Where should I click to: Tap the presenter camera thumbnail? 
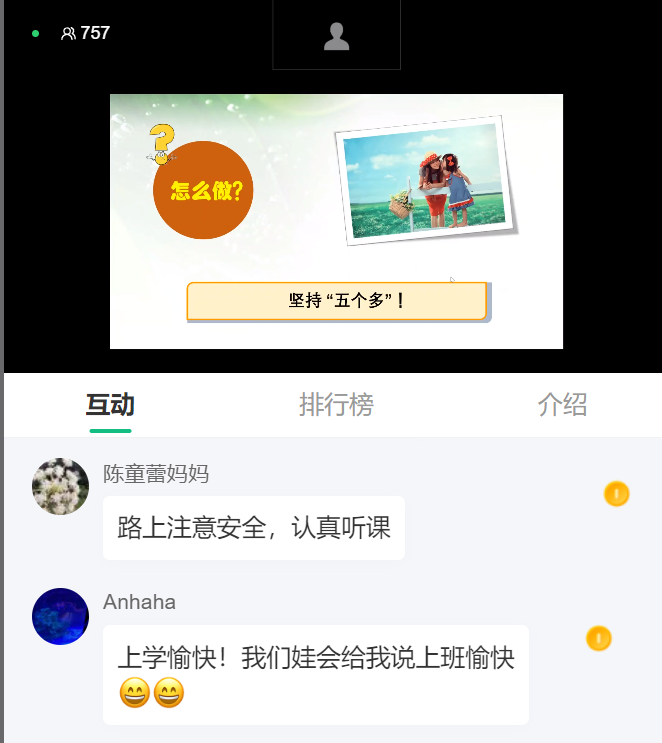(x=336, y=36)
